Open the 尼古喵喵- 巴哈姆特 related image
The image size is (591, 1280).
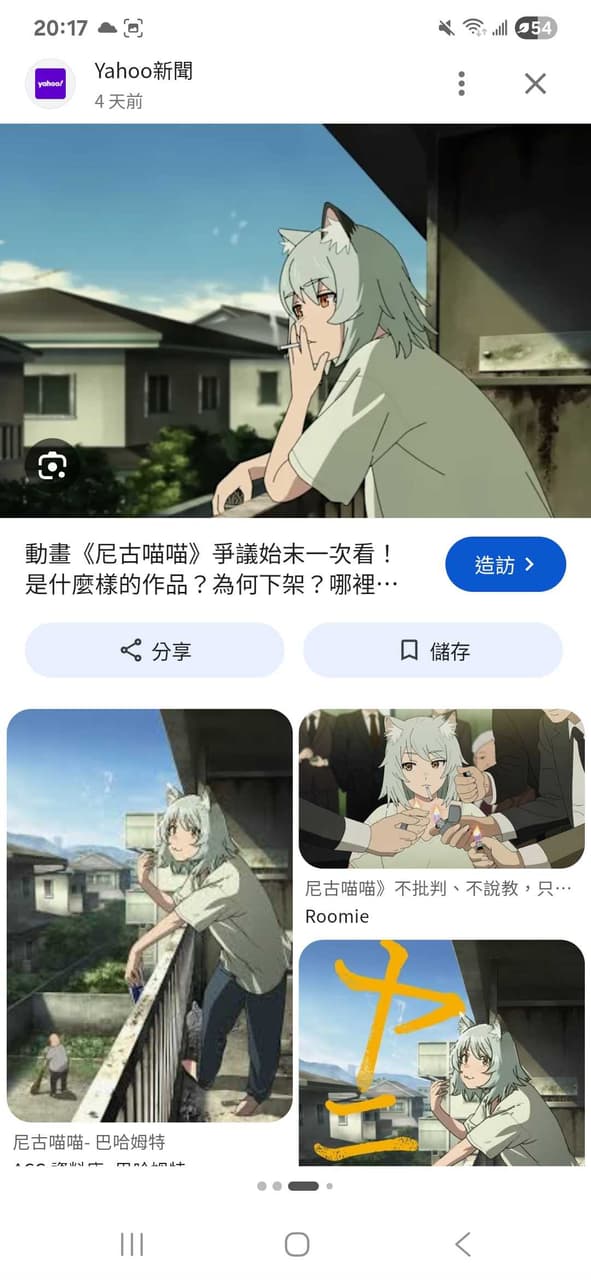coord(149,916)
